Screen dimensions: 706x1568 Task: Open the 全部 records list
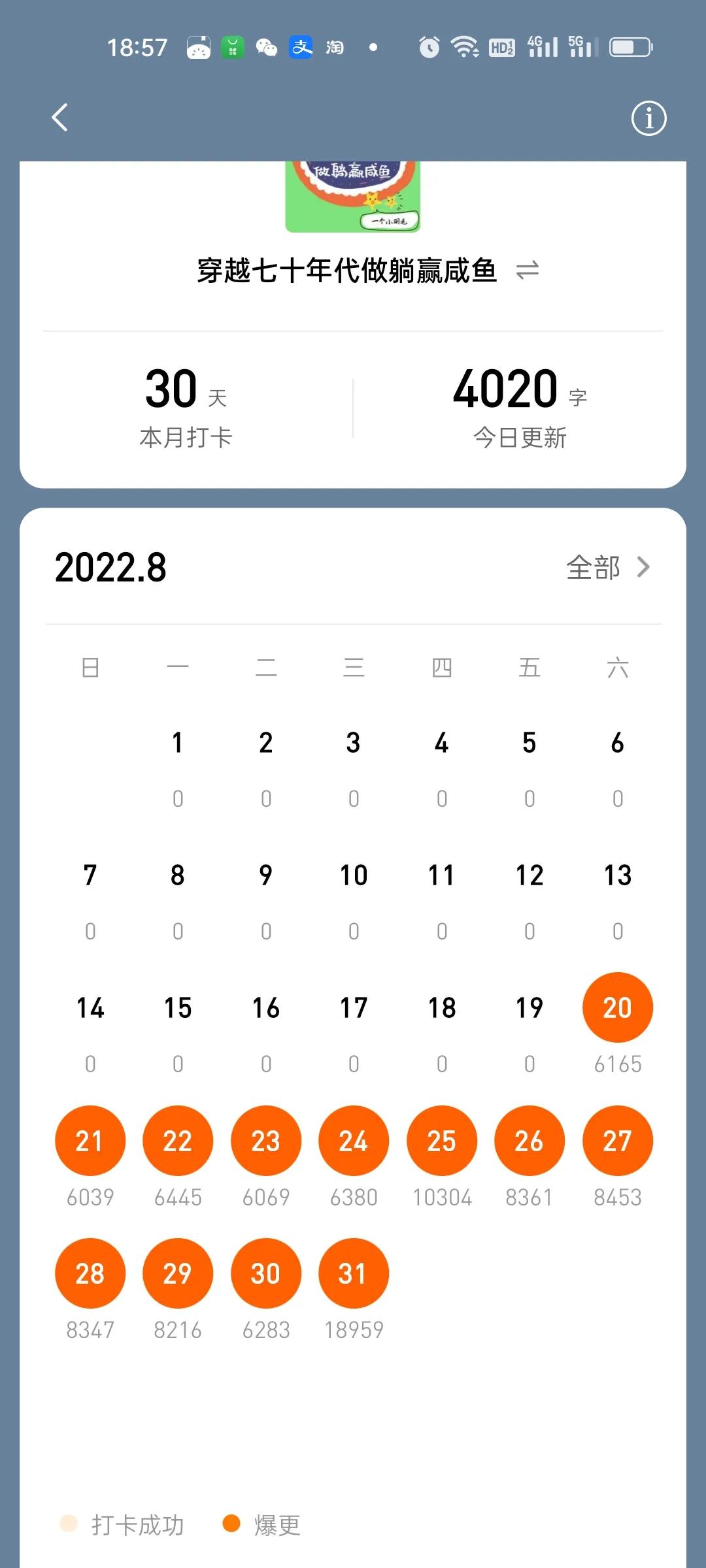592,568
